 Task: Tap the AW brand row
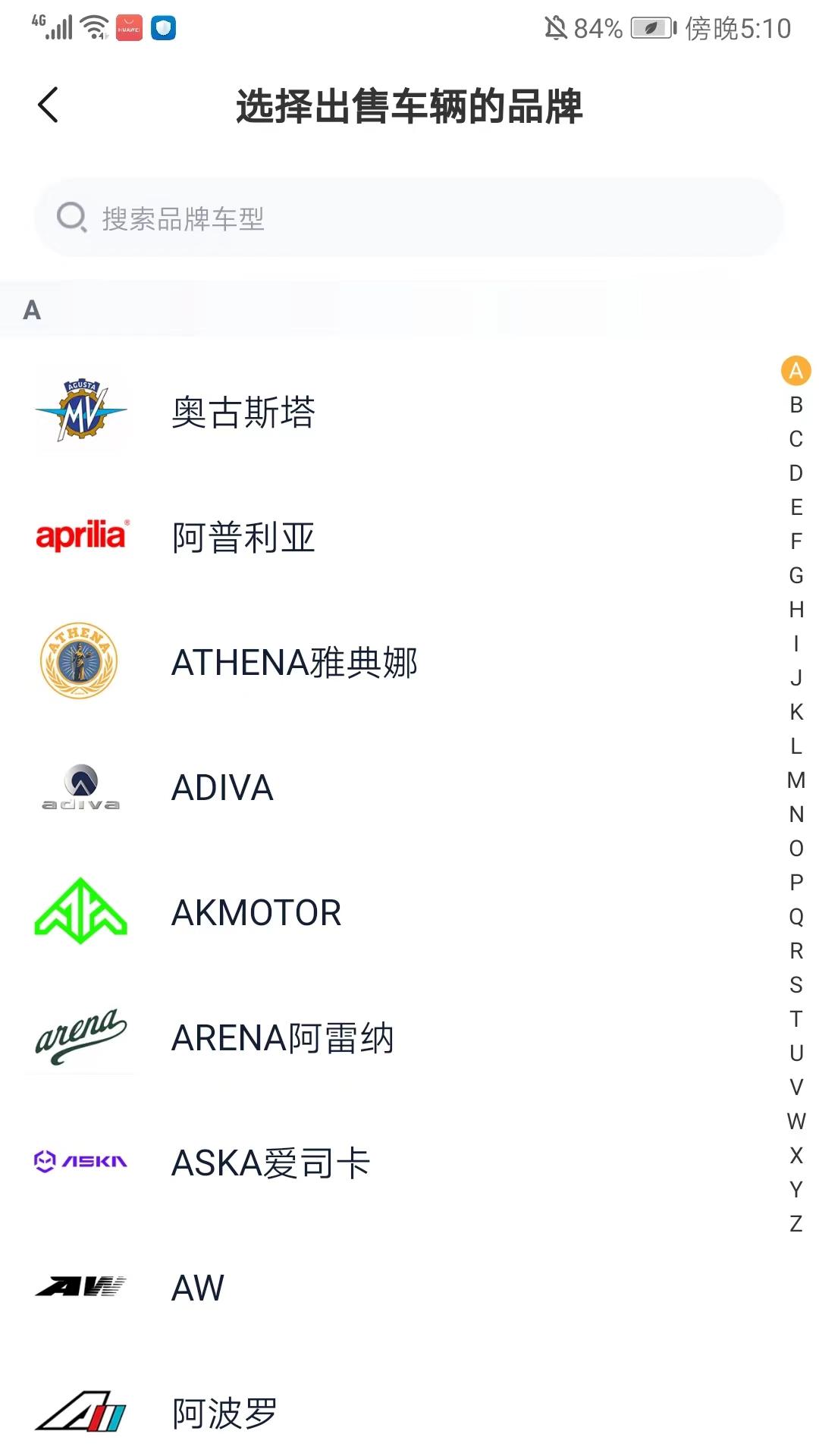(x=198, y=1288)
